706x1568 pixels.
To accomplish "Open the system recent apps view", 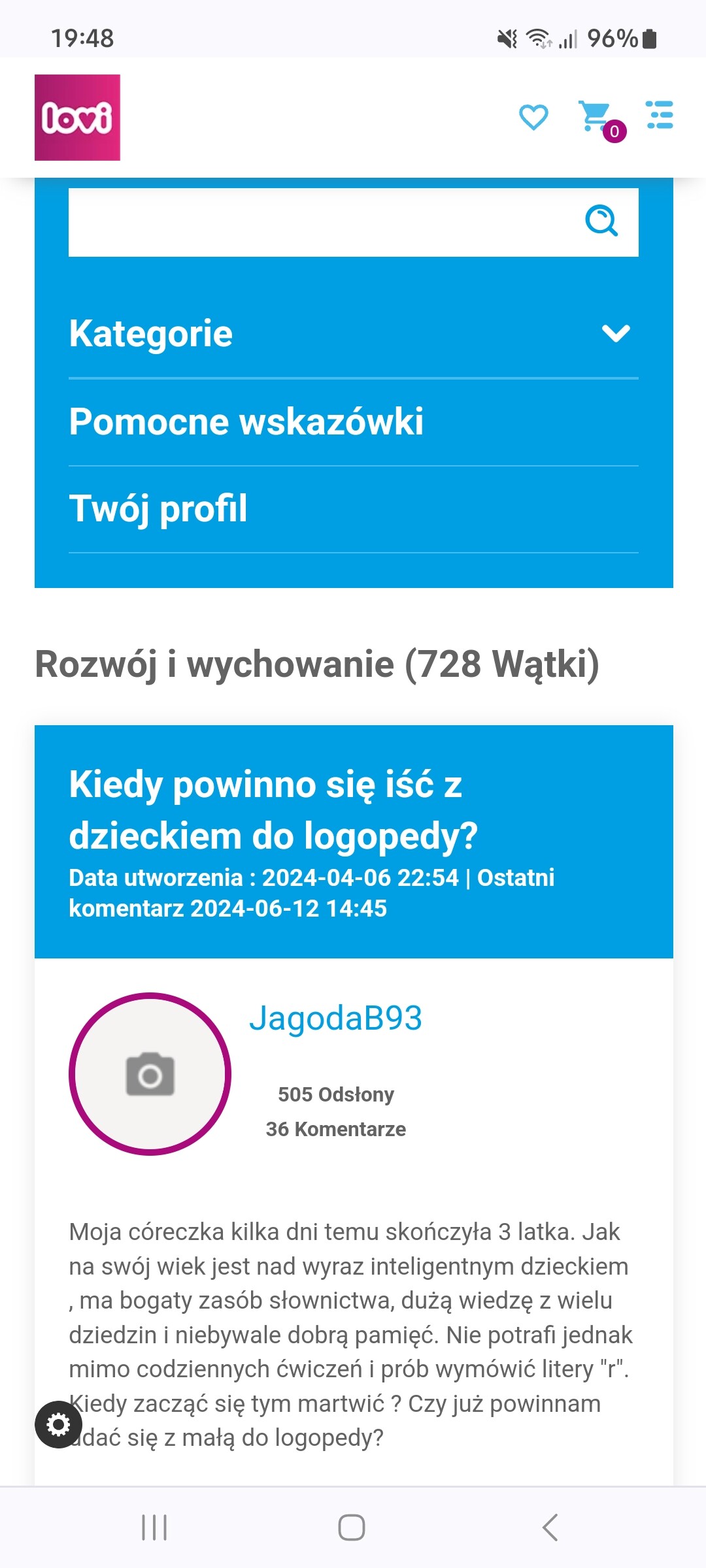I will (154, 1527).
